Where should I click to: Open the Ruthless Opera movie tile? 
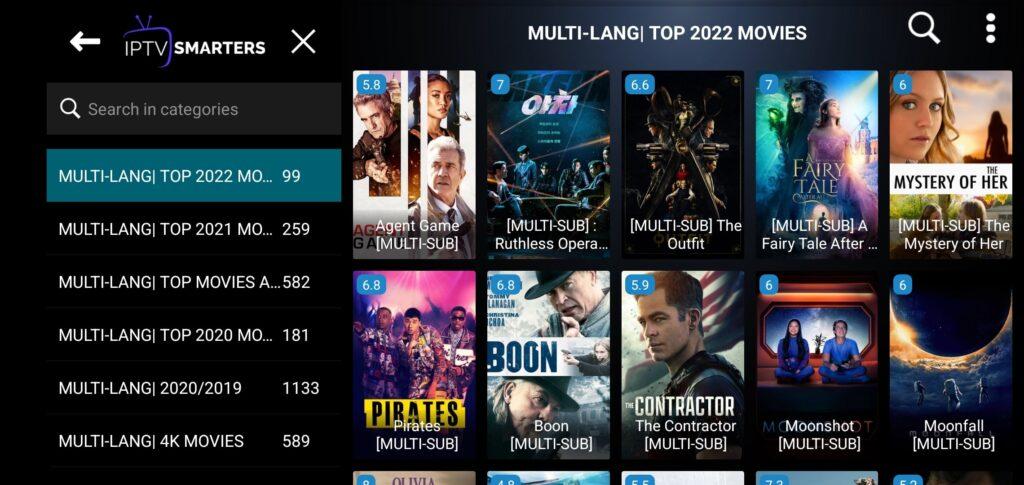point(549,165)
